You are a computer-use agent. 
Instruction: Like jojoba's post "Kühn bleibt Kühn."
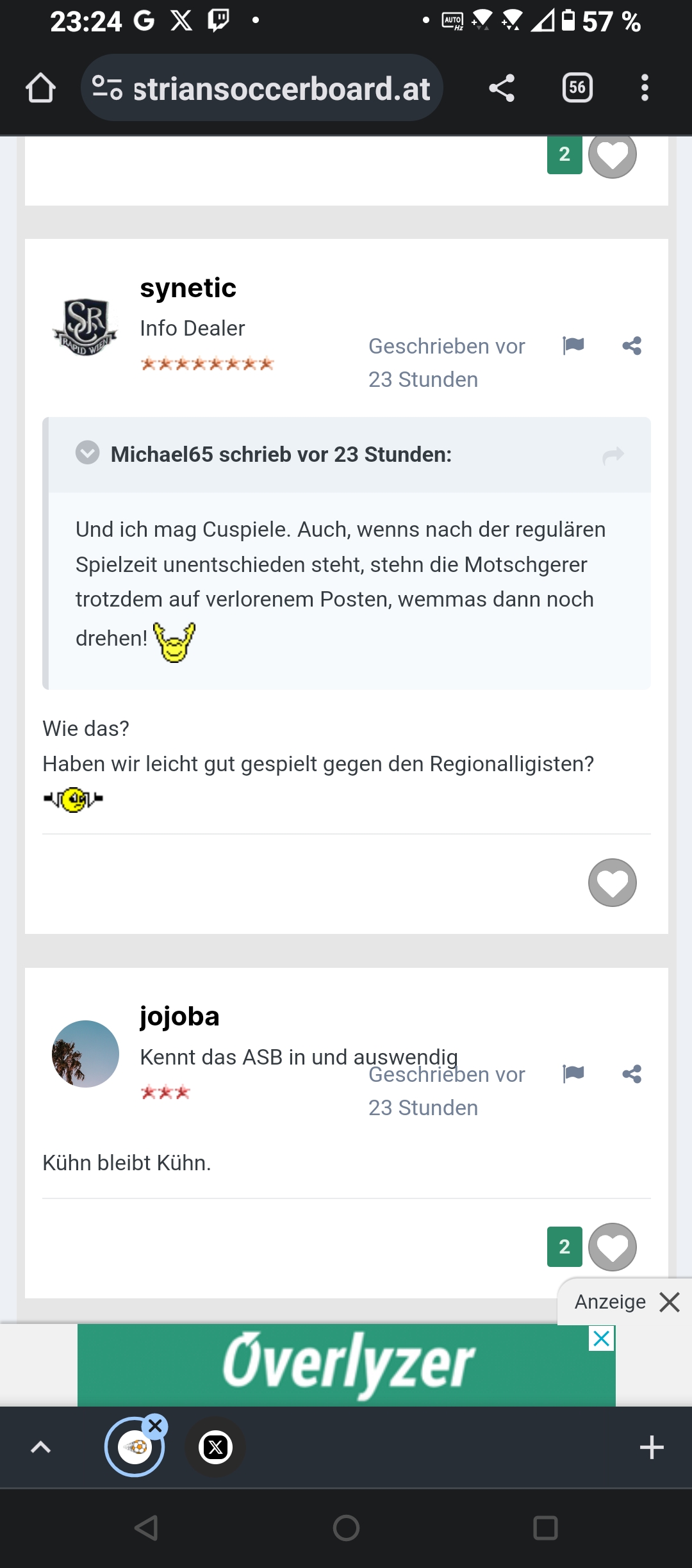[612, 1246]
